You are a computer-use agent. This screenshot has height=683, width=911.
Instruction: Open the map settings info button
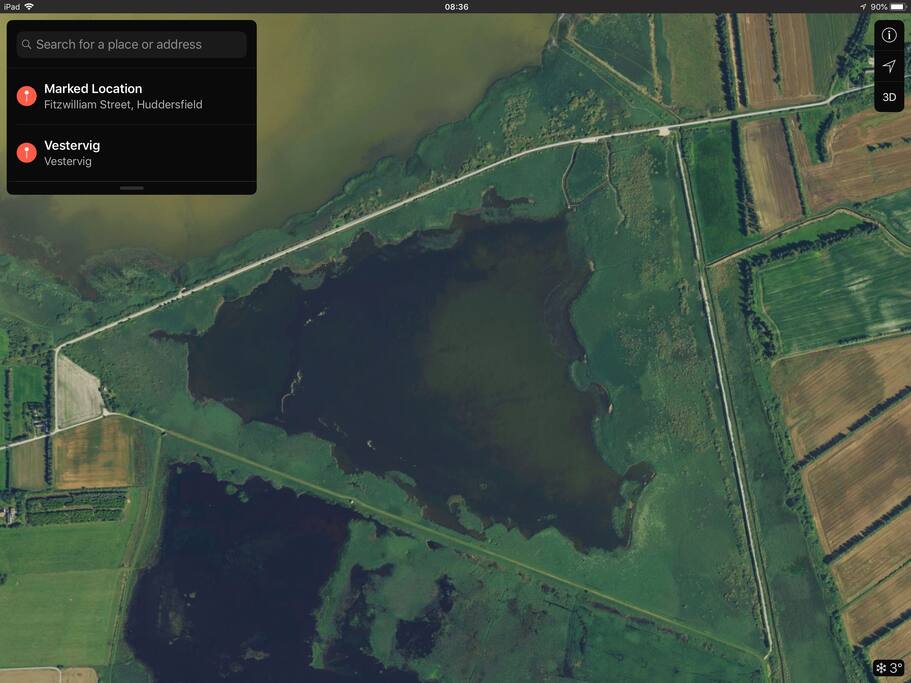[889, 35]
